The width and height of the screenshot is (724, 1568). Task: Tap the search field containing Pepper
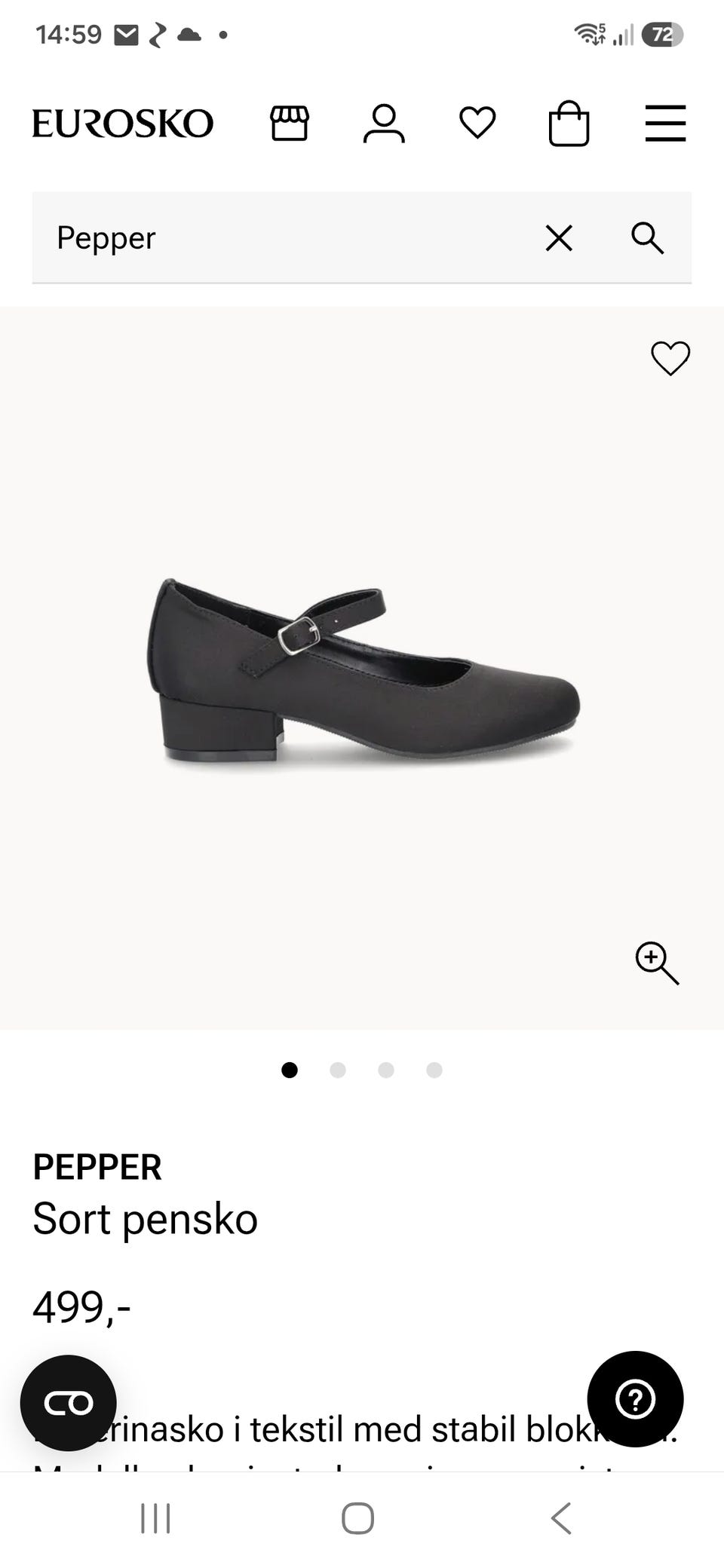287,238
